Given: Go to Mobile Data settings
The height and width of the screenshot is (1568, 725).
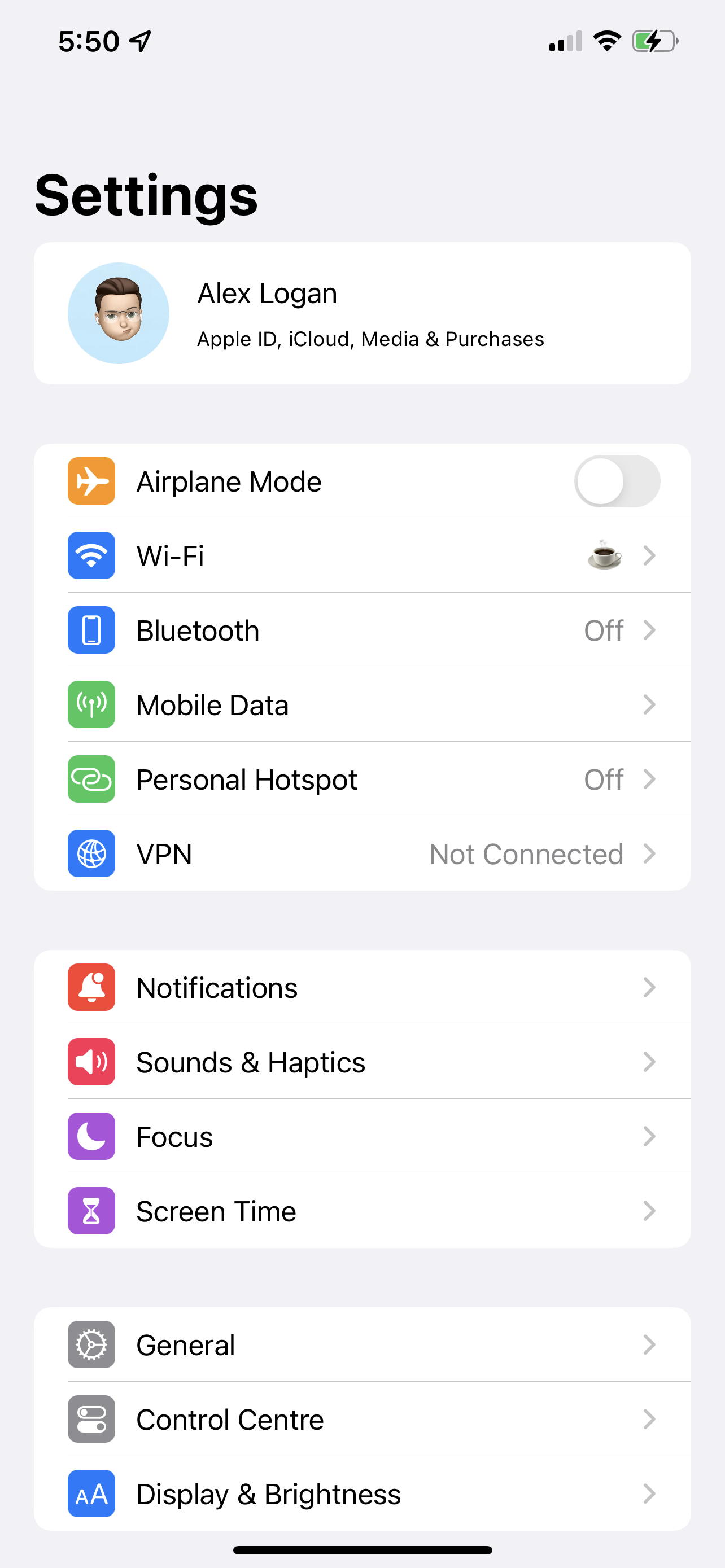Looking at the screenshot, I should [x=362, y=705].
